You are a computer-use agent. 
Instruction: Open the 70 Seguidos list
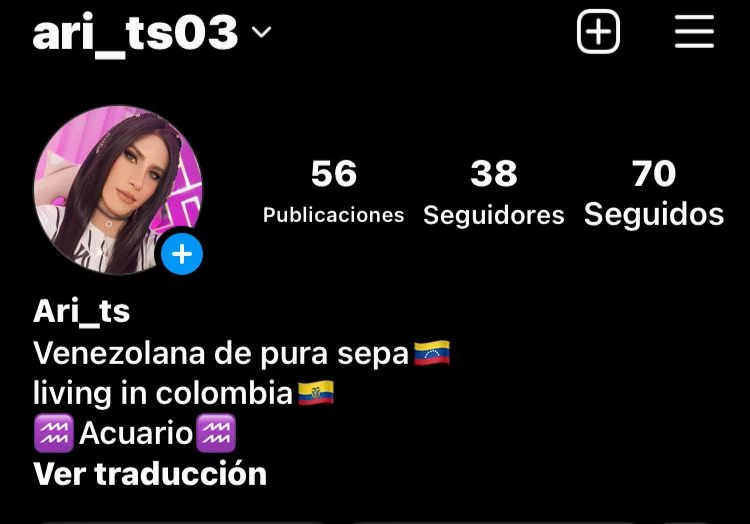pyautogui.click(x=653, y=192)
